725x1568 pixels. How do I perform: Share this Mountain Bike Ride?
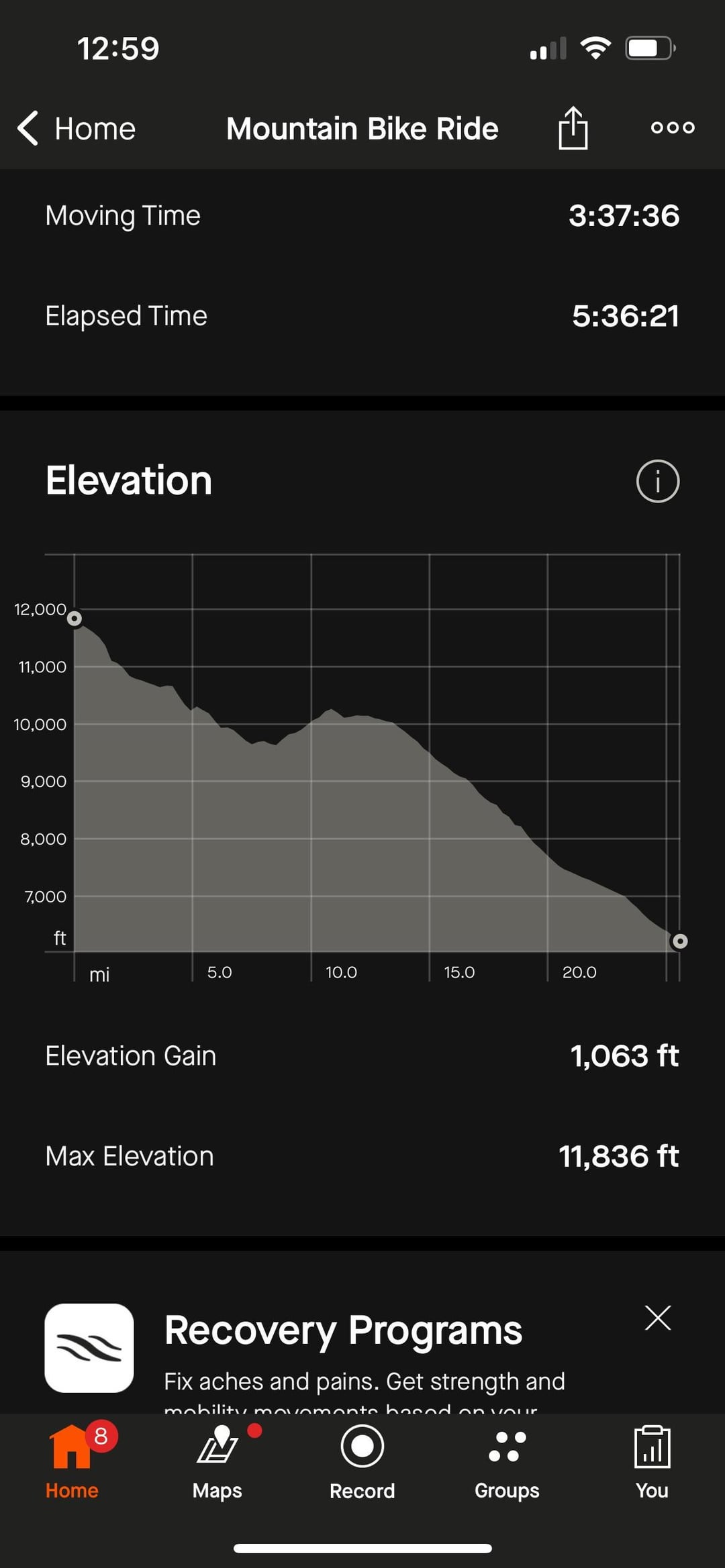(573, 127)
